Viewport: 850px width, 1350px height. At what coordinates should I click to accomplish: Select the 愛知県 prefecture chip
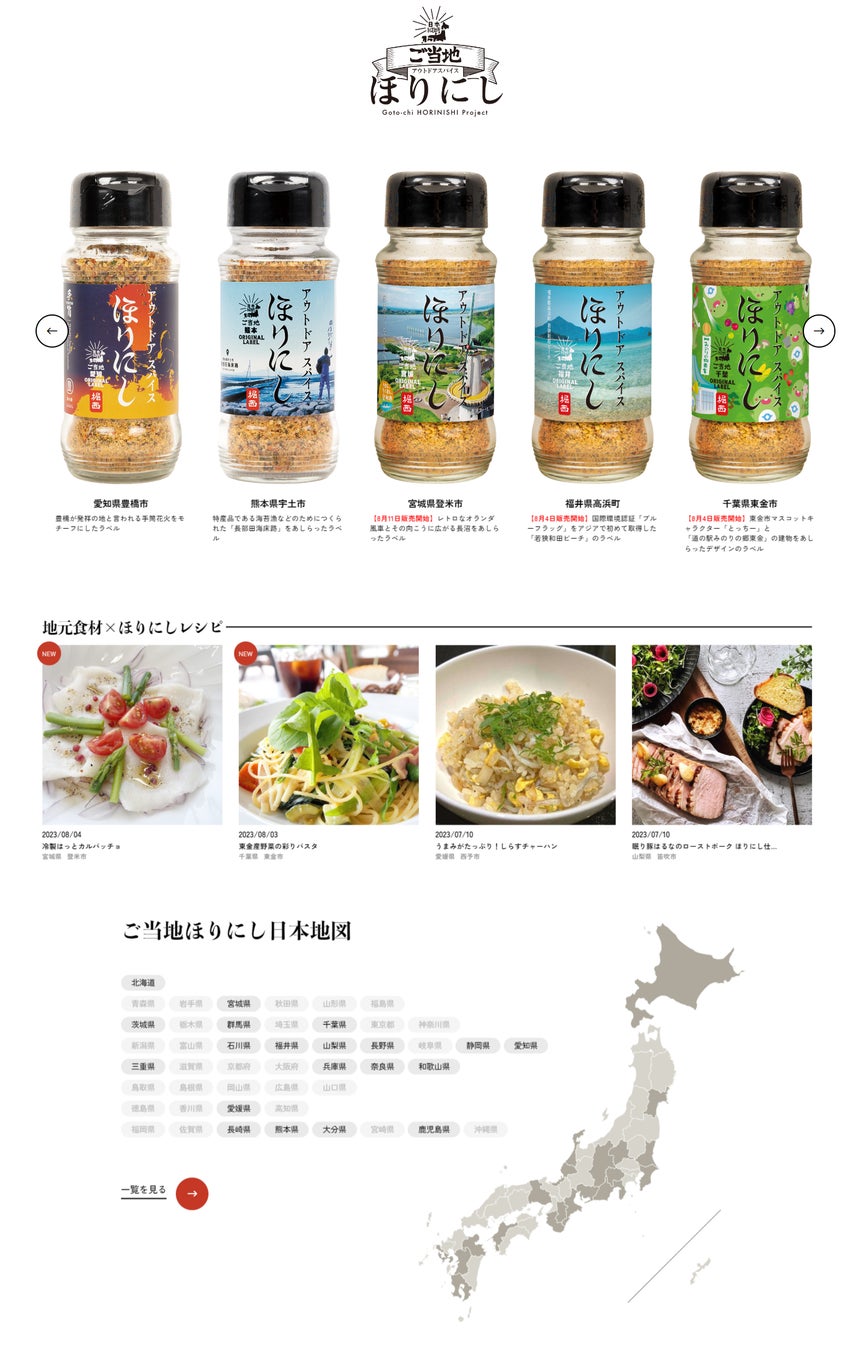pos(525,1046)
